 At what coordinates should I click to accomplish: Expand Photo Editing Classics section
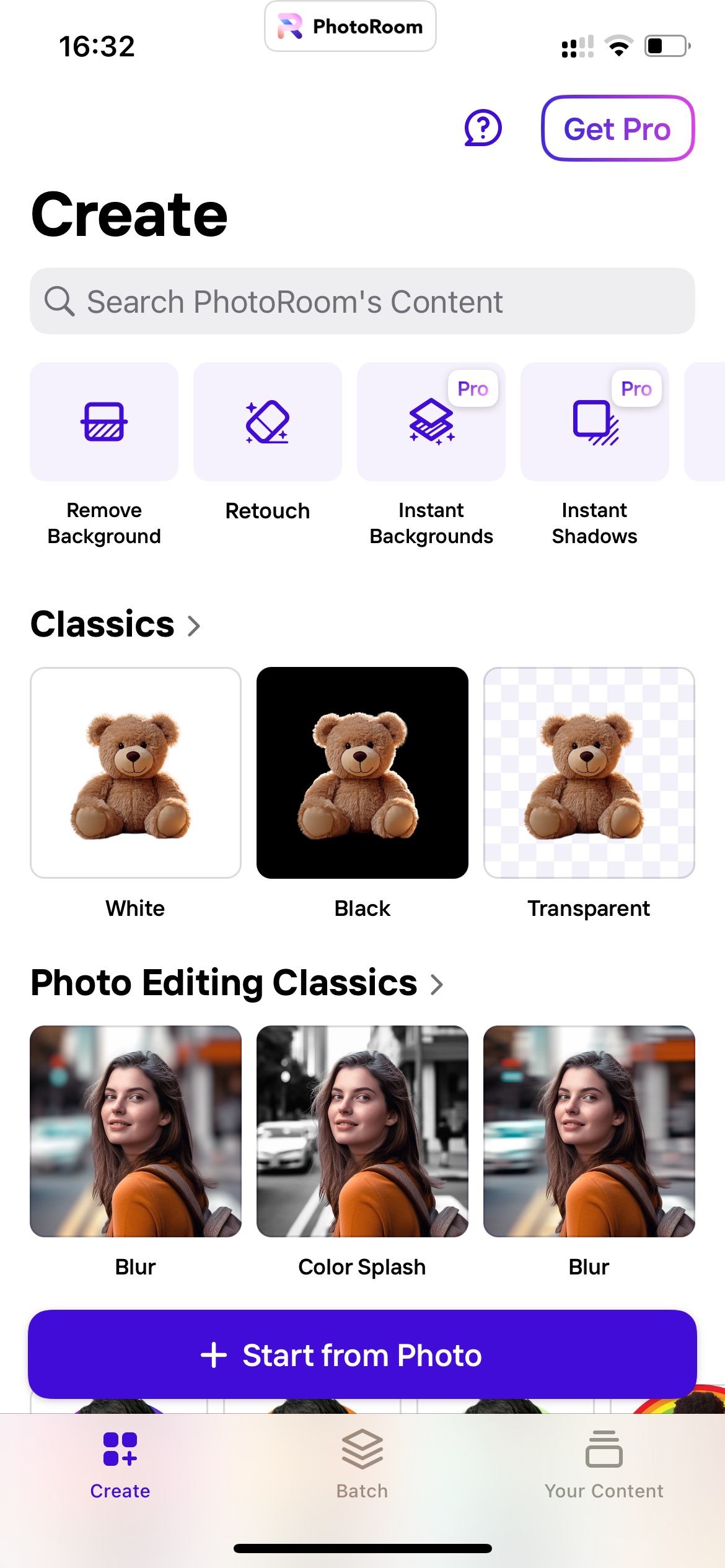coord(237,983)
